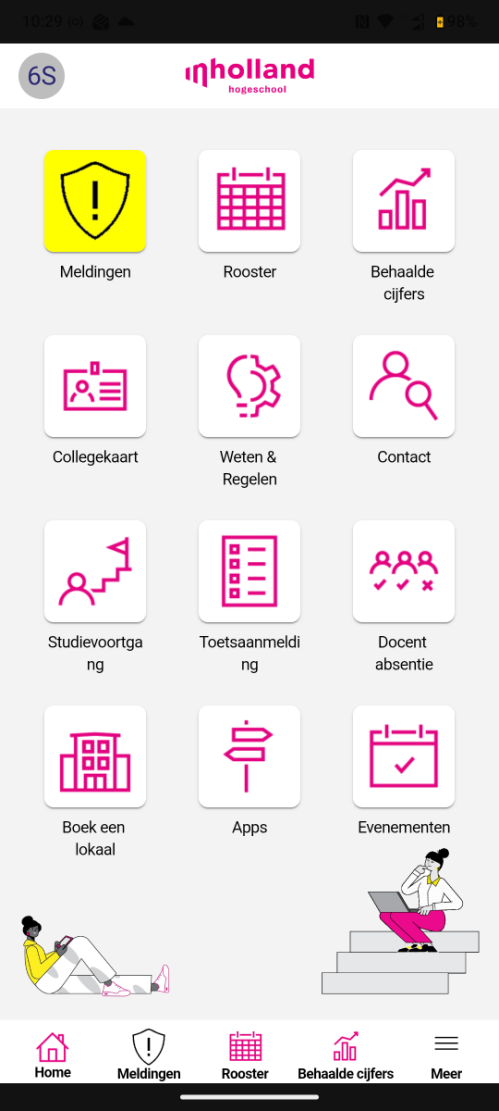Open Evenementen

coord(403,757)
